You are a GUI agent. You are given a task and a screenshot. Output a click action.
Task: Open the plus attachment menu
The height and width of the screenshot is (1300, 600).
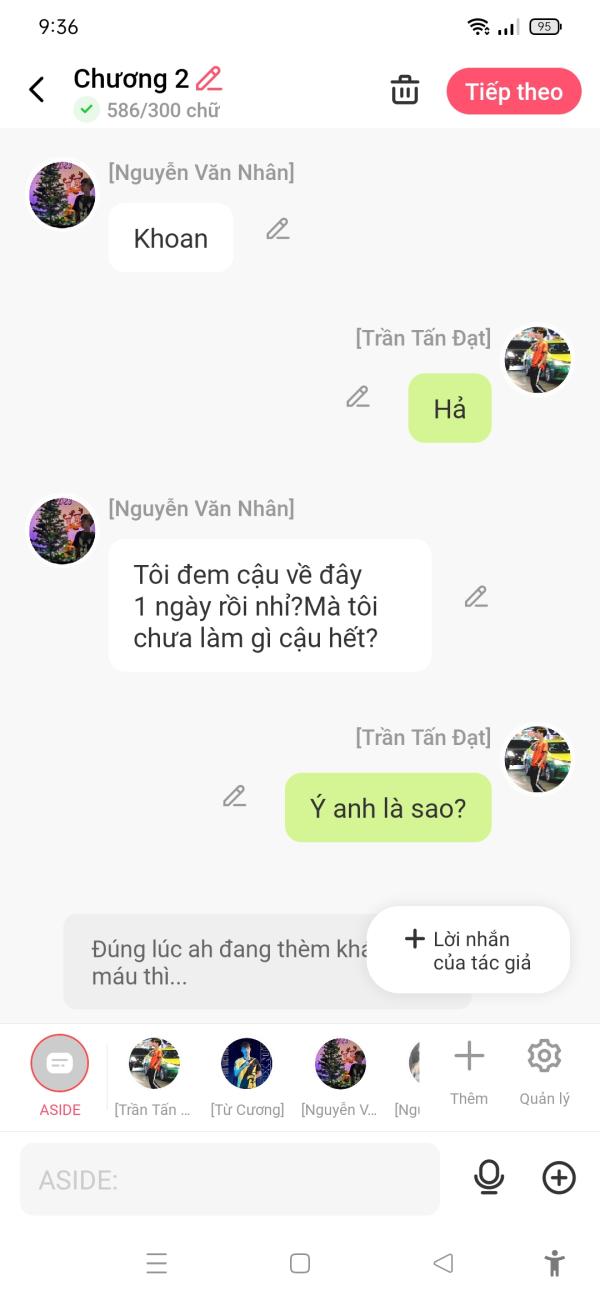point(559,1179)
